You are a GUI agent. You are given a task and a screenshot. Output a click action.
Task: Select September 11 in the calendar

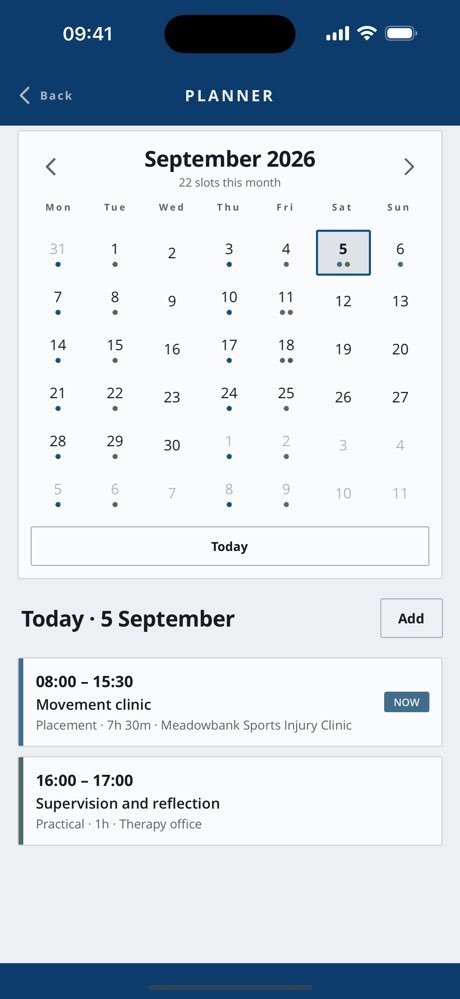click(286, 301)
